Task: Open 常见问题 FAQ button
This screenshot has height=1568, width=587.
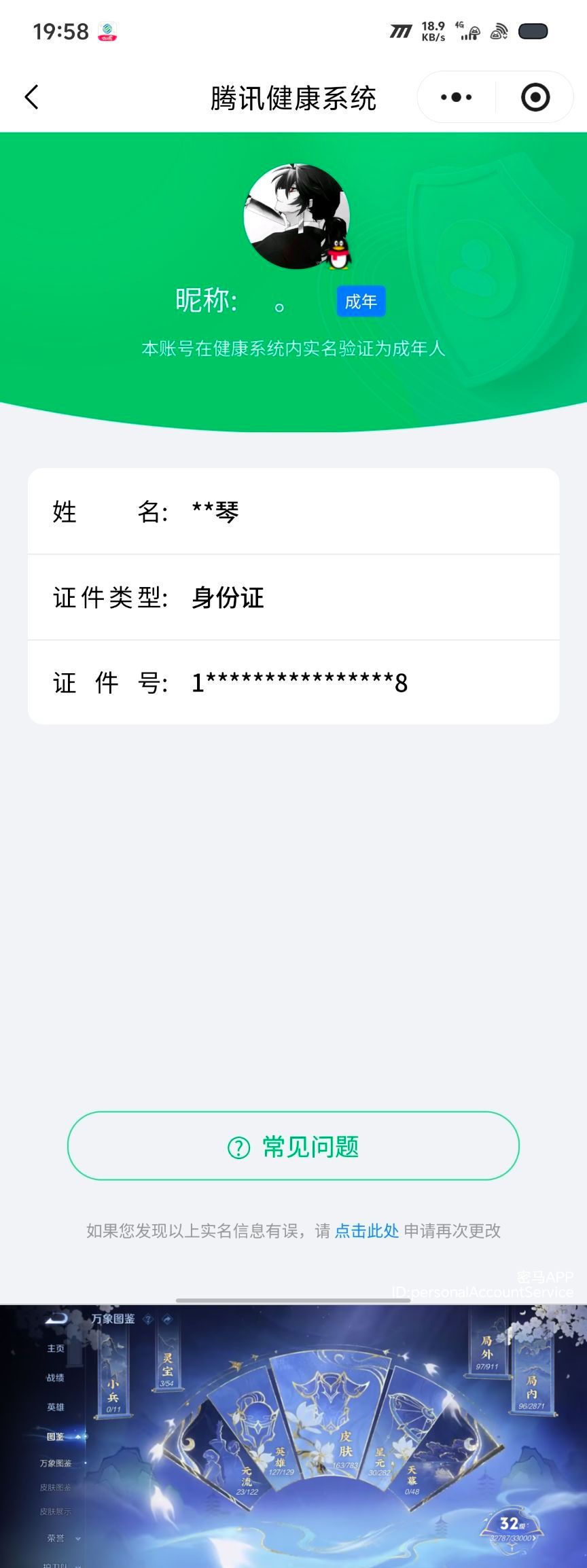Action: (293, 1147)
